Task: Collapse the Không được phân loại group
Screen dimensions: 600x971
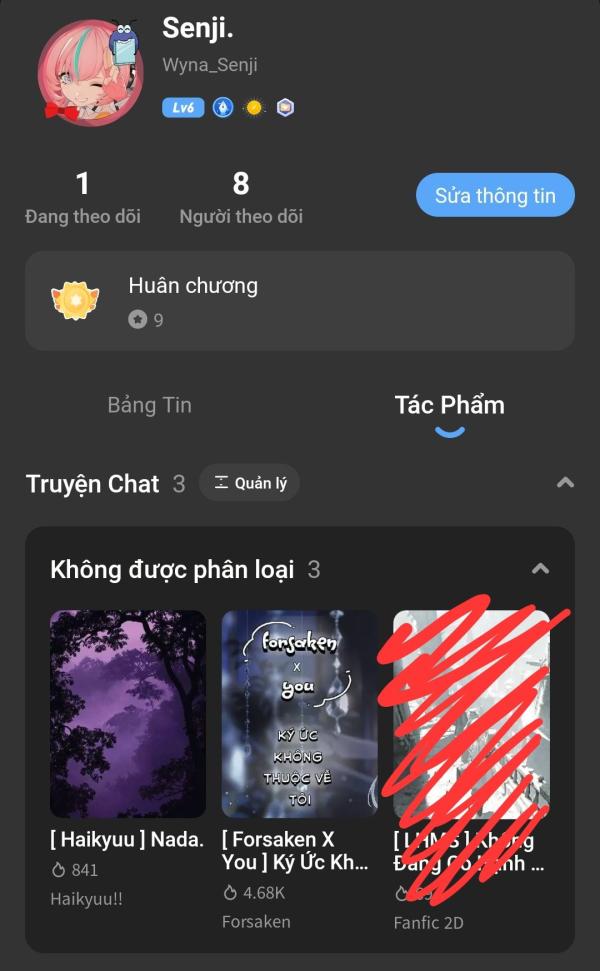Action: (540, 569)
